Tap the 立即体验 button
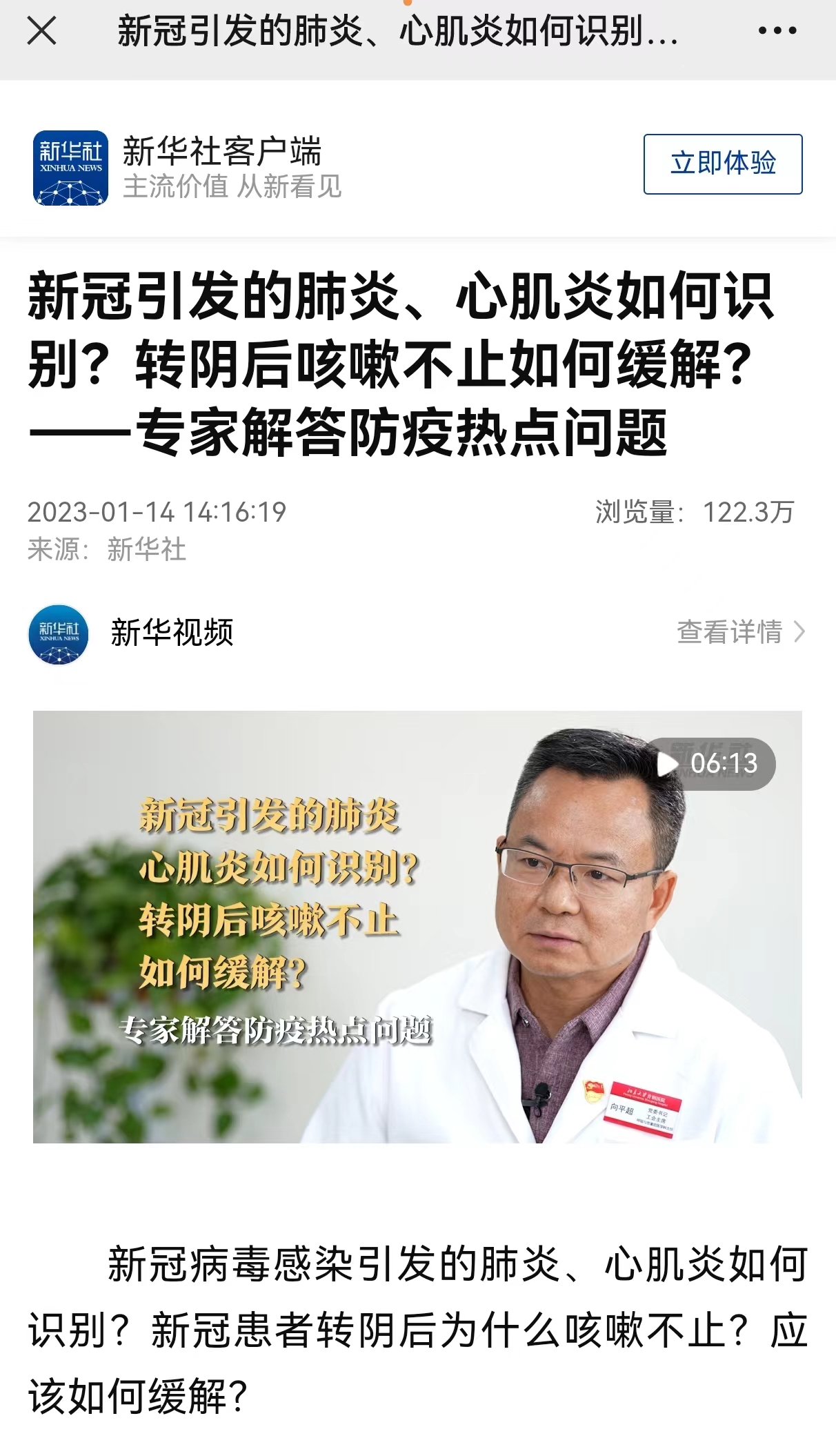 click(722, 164)
